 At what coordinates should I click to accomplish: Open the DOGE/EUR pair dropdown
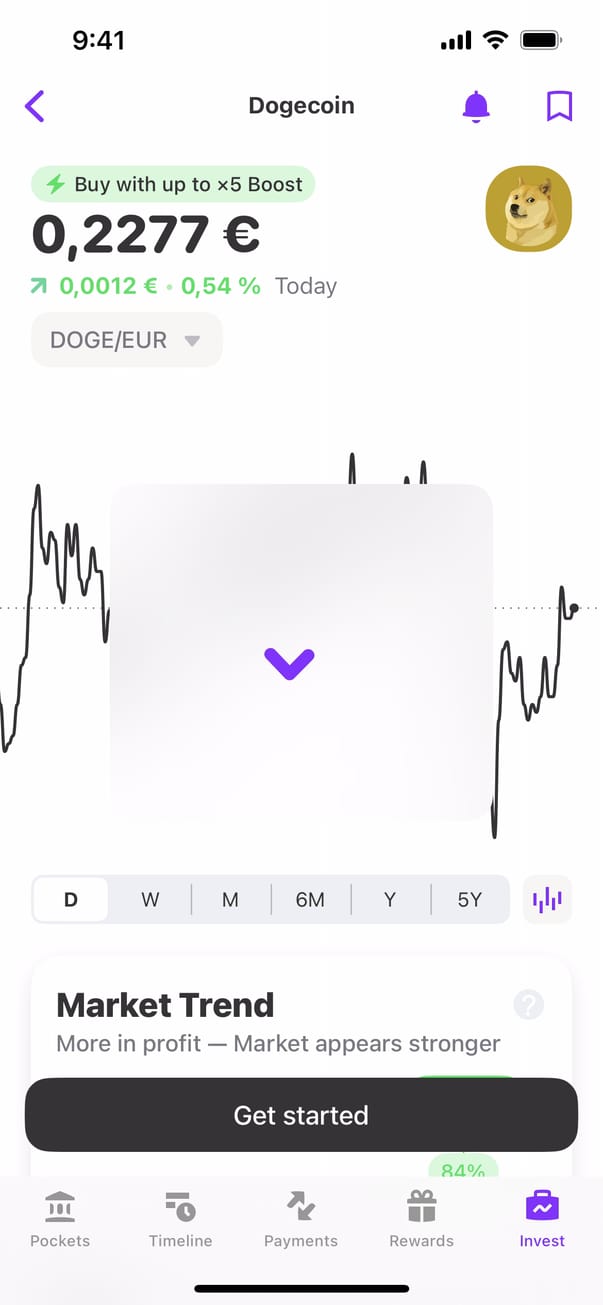[126, 340]
